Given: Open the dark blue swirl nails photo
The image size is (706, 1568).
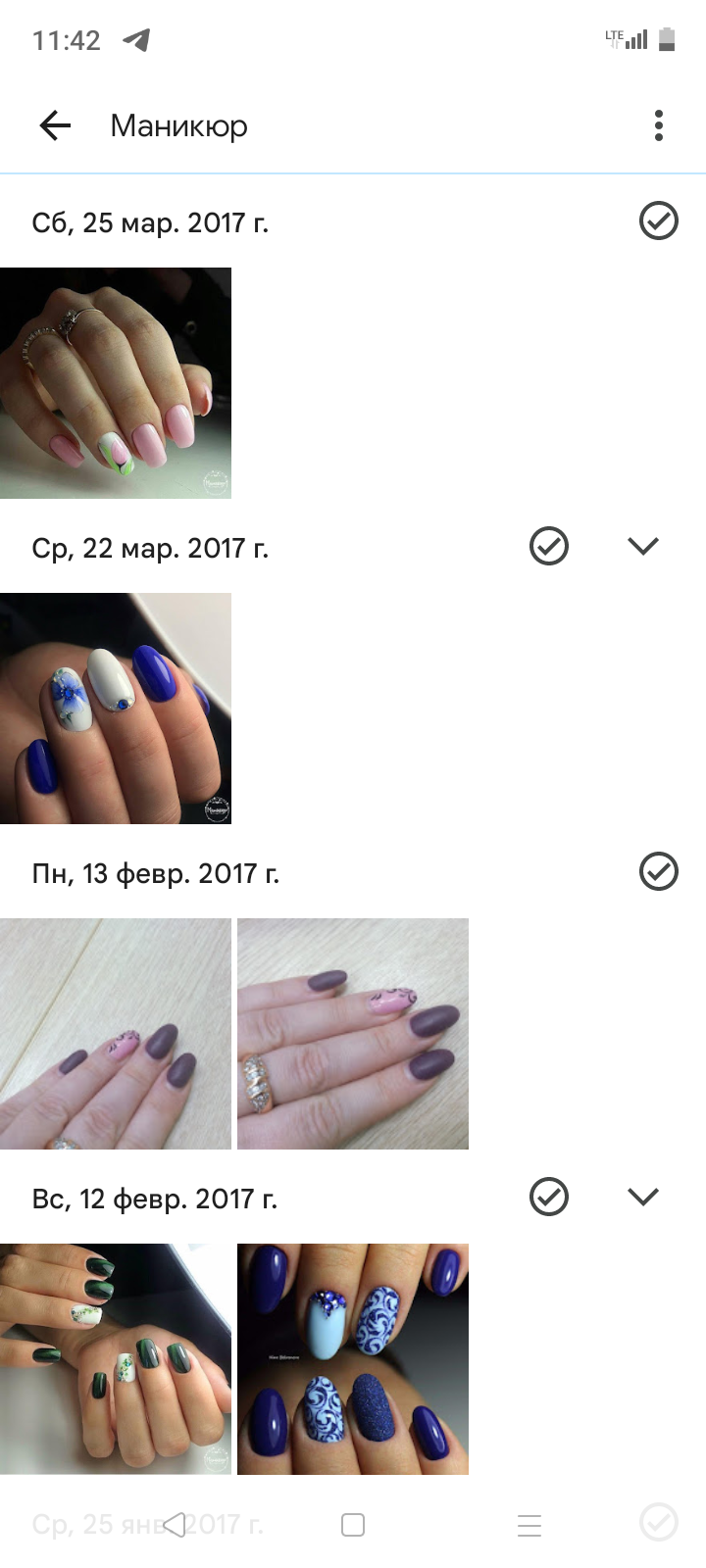Looking at the screenshot, I should pos(353,1359).
